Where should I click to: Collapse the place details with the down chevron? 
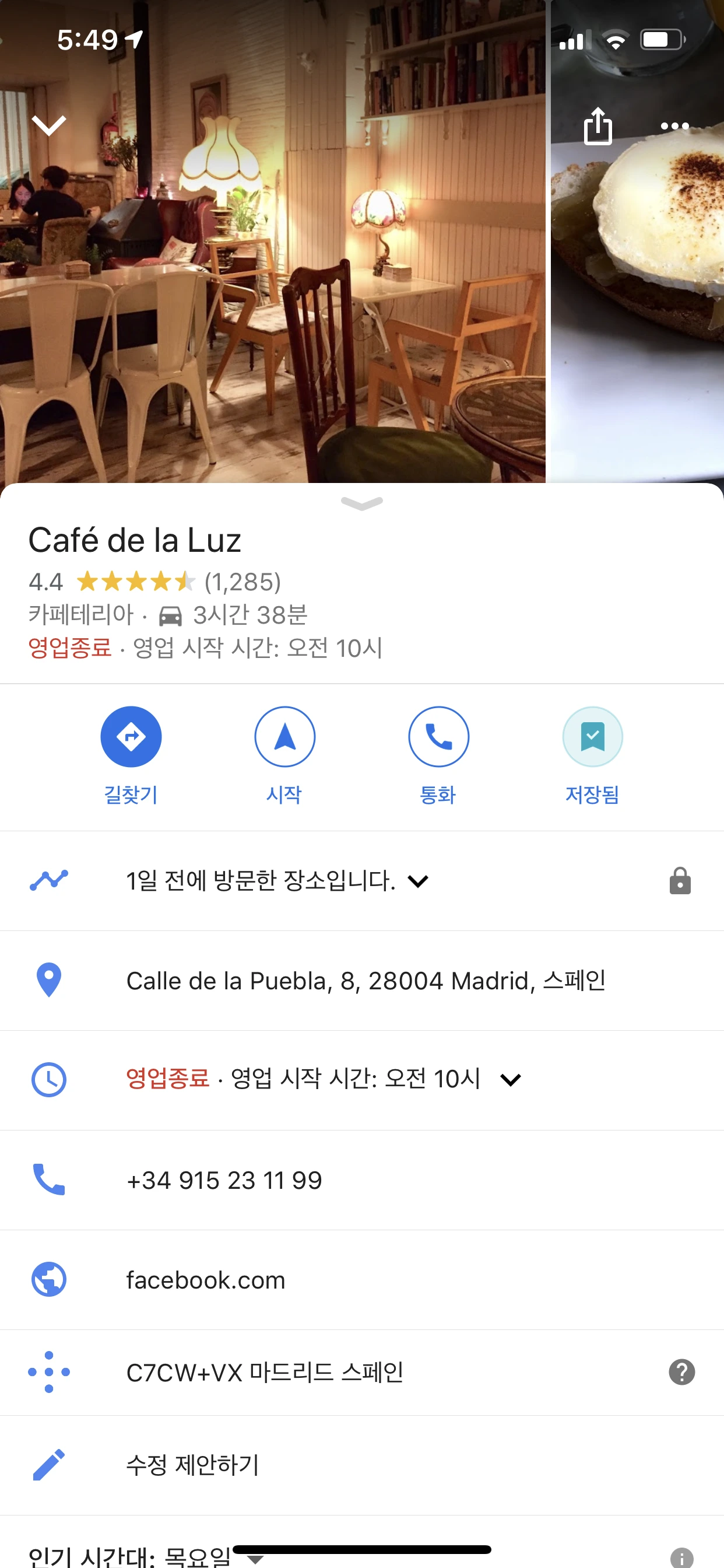click(48, 125)
